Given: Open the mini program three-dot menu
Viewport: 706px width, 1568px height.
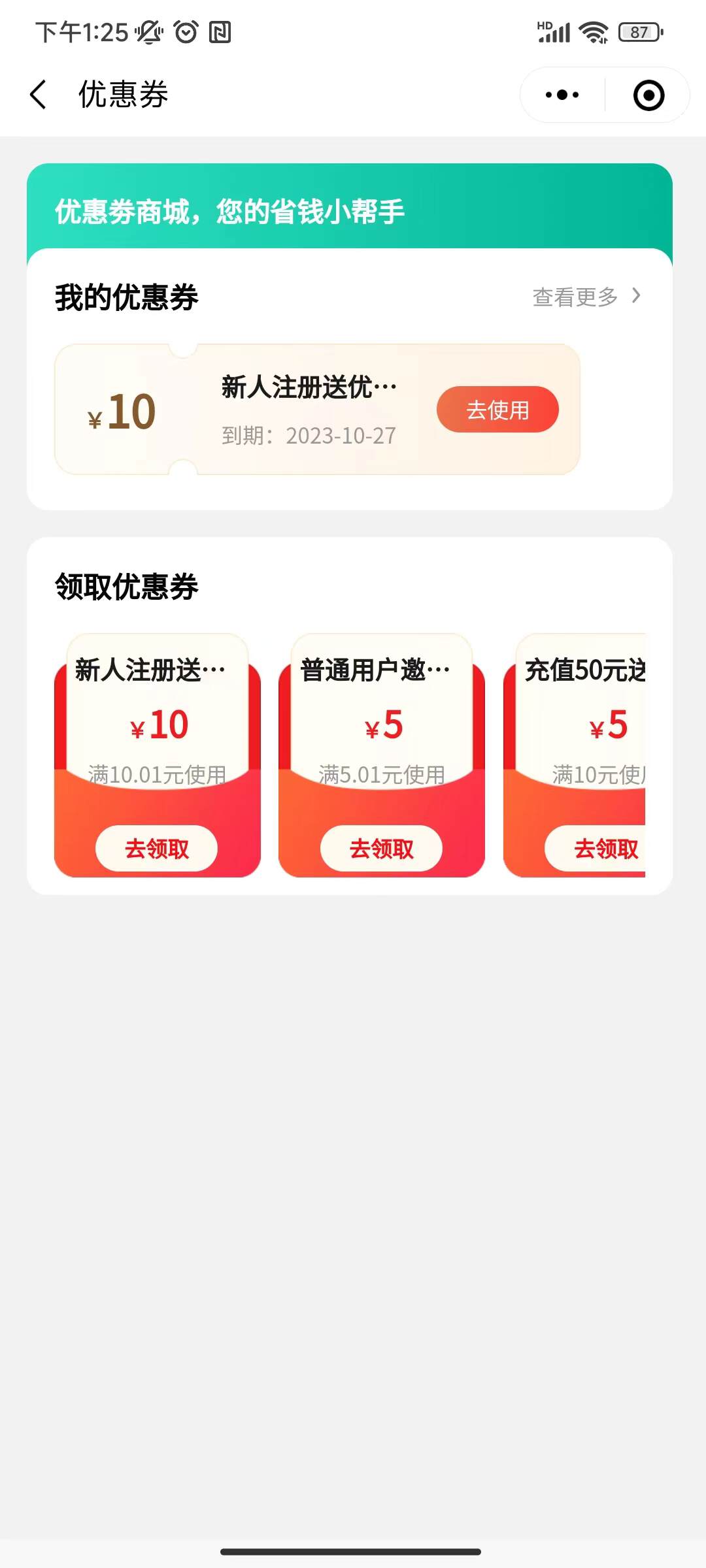Looking at the screenshot, I should (562, 95).
